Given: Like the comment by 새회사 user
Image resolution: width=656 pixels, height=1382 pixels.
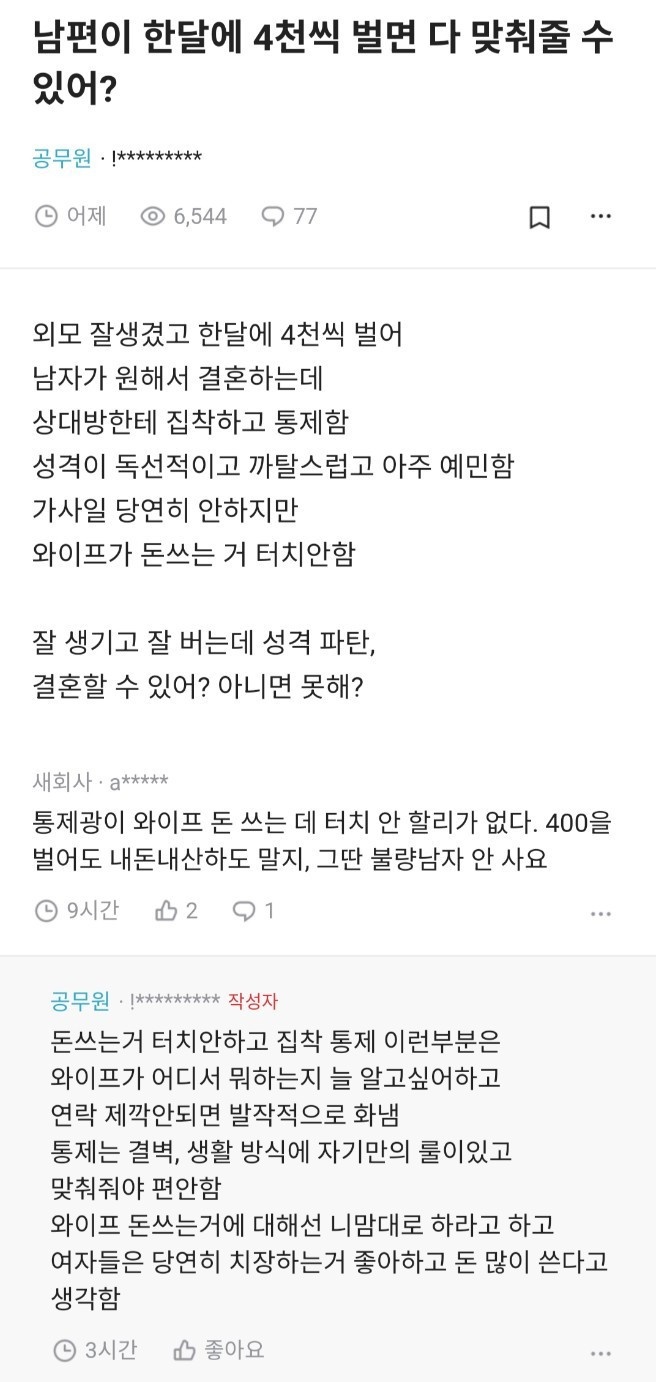Looking at the screenshot, I should point(176,911).
